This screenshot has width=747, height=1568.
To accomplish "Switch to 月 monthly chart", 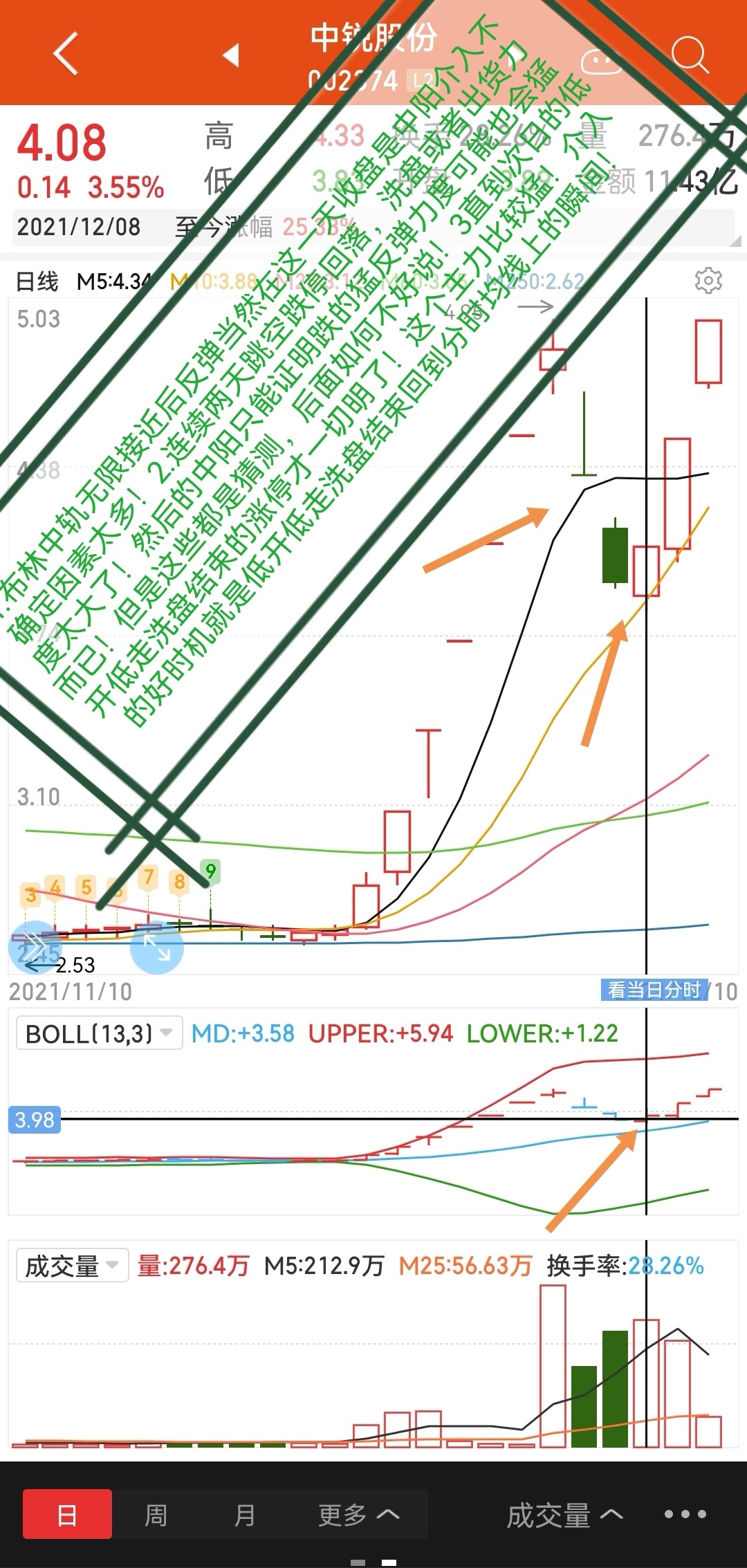I will (245, 1514).
